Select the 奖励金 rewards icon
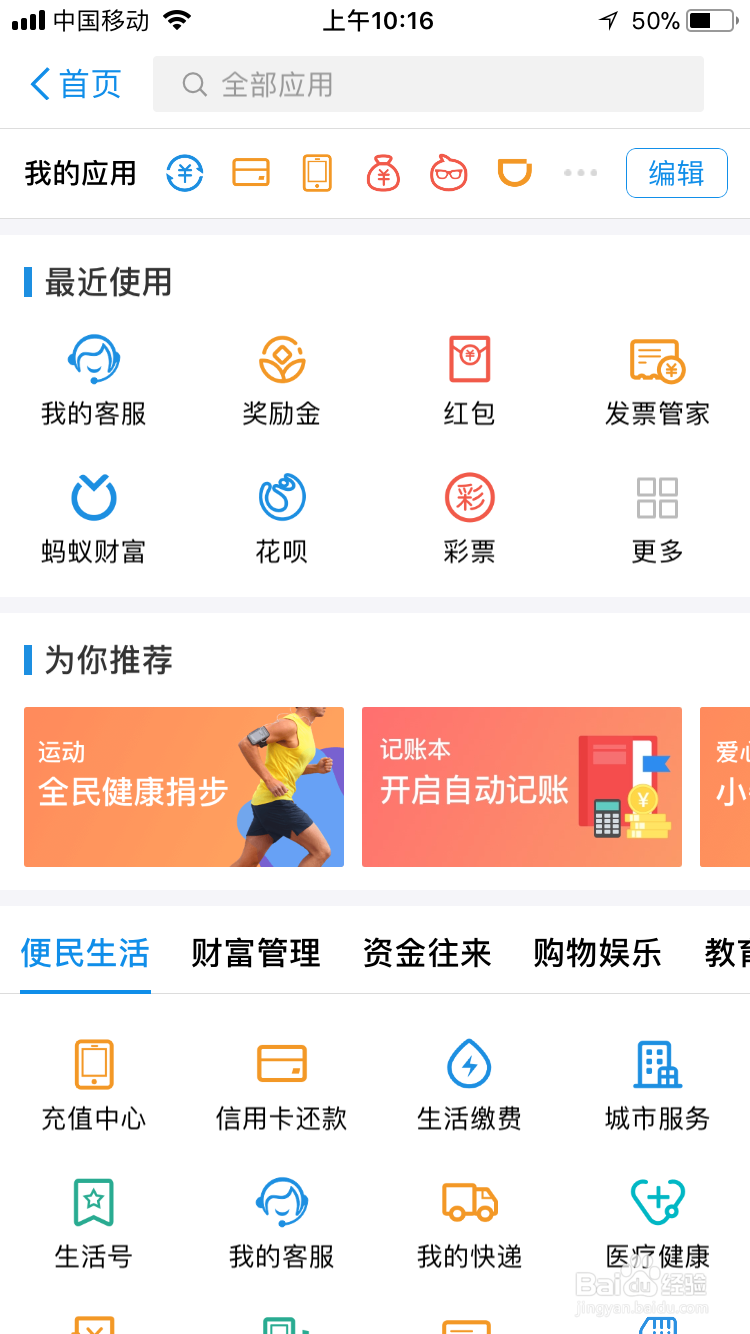 click(281, 378)
